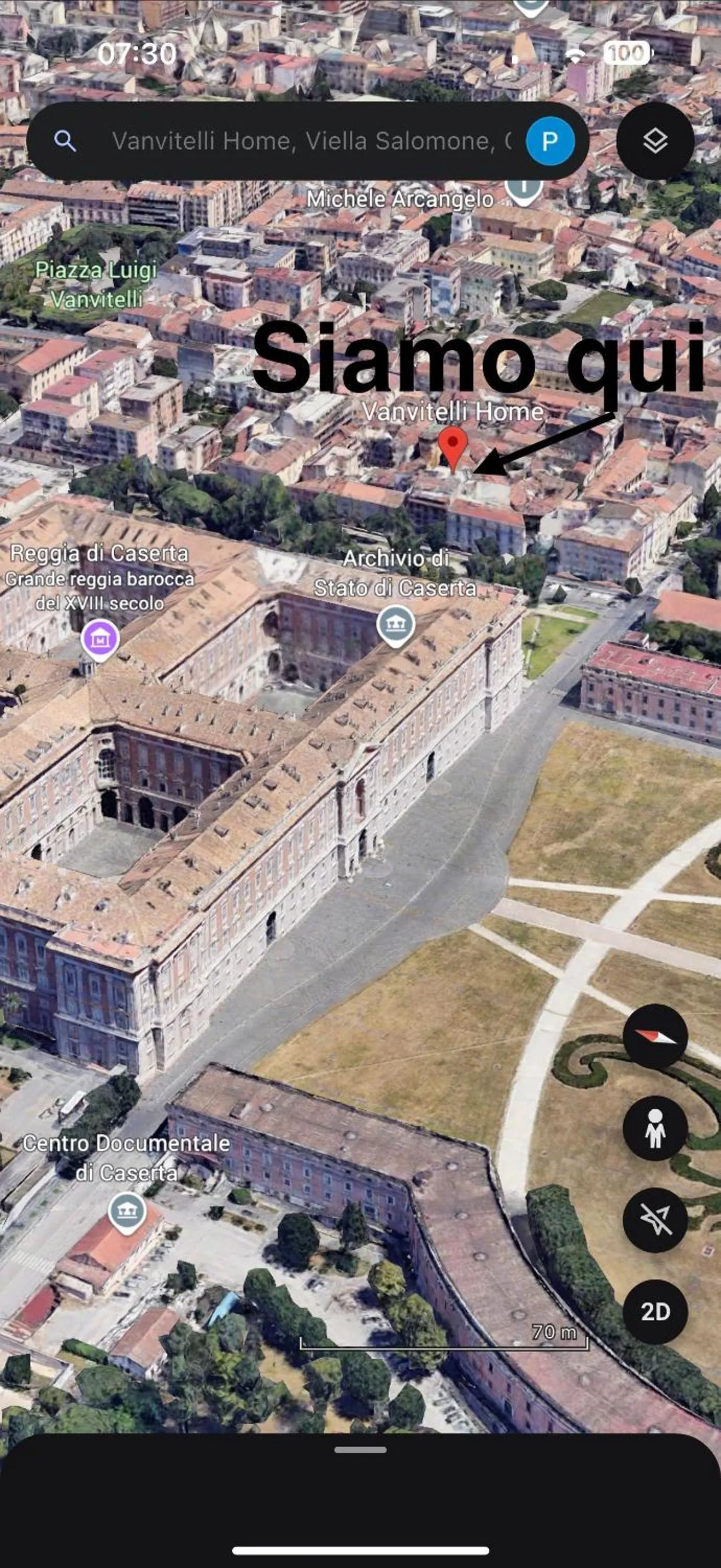Select the Reggia di Caserta museum pin
Image resolution: width=721 pixels, height=1568 pixels.
pyautogui.click(x=100, y=639)
